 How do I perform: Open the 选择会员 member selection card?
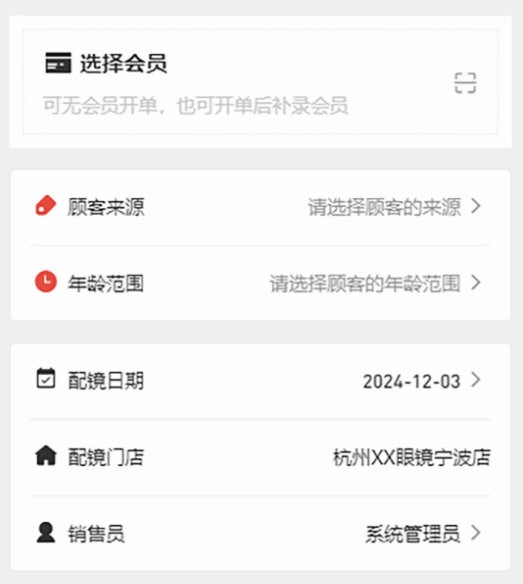point(260,82)
